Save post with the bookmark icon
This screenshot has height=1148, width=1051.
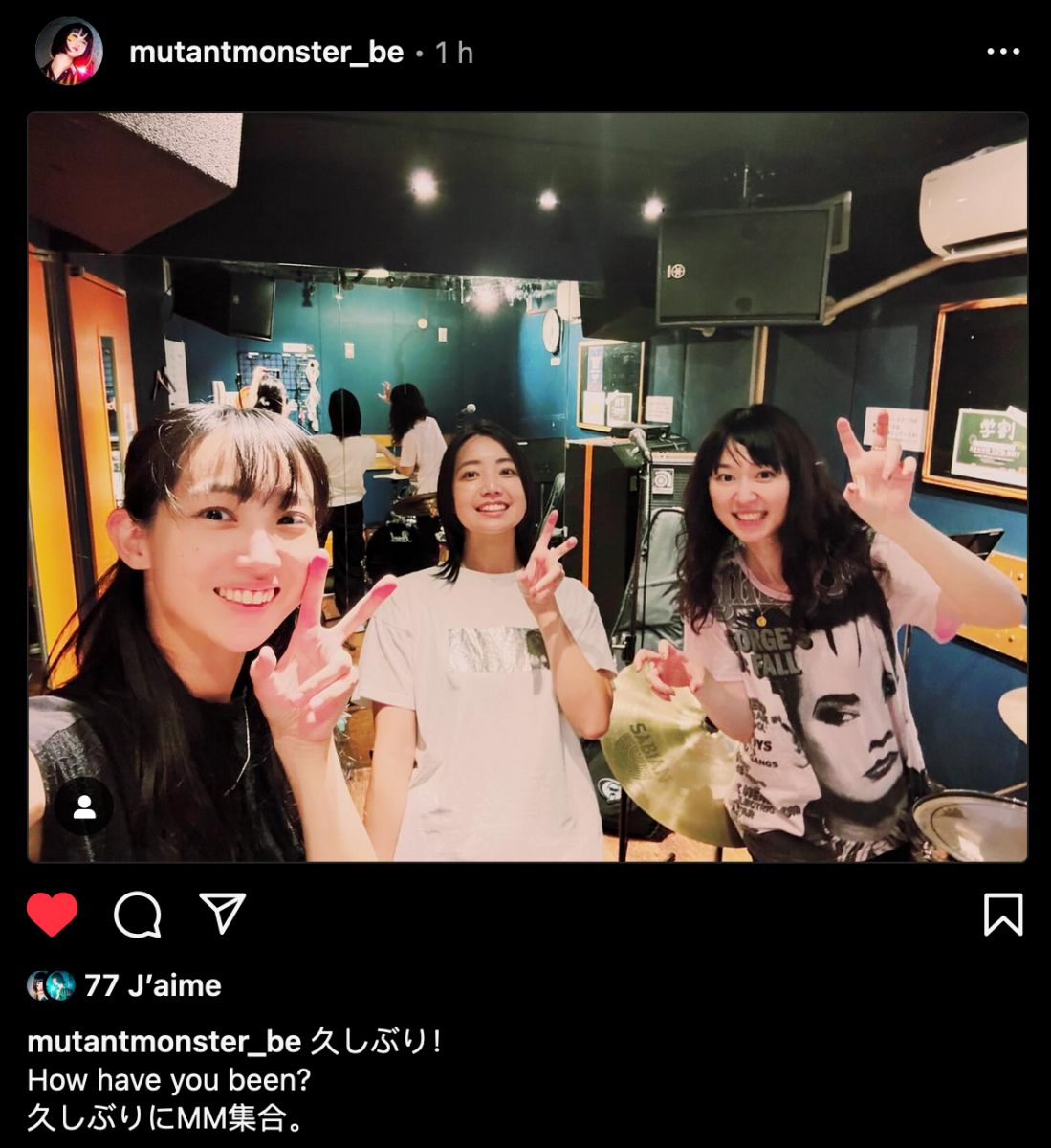(1002, 915)
